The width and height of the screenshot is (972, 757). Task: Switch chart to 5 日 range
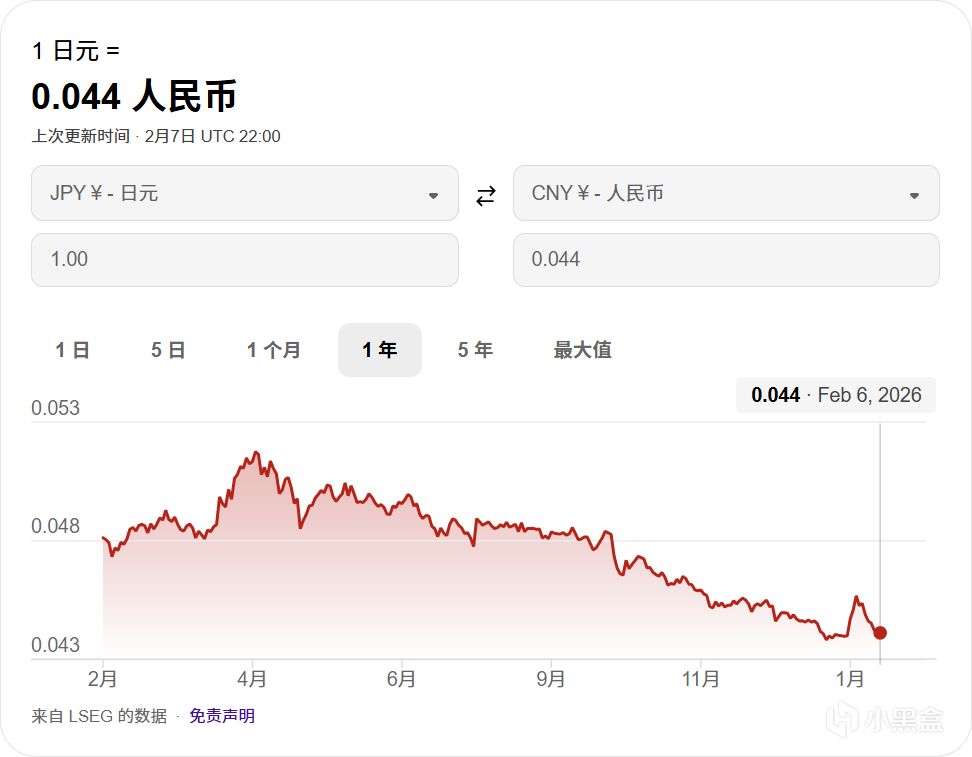(x=168, y=350)
